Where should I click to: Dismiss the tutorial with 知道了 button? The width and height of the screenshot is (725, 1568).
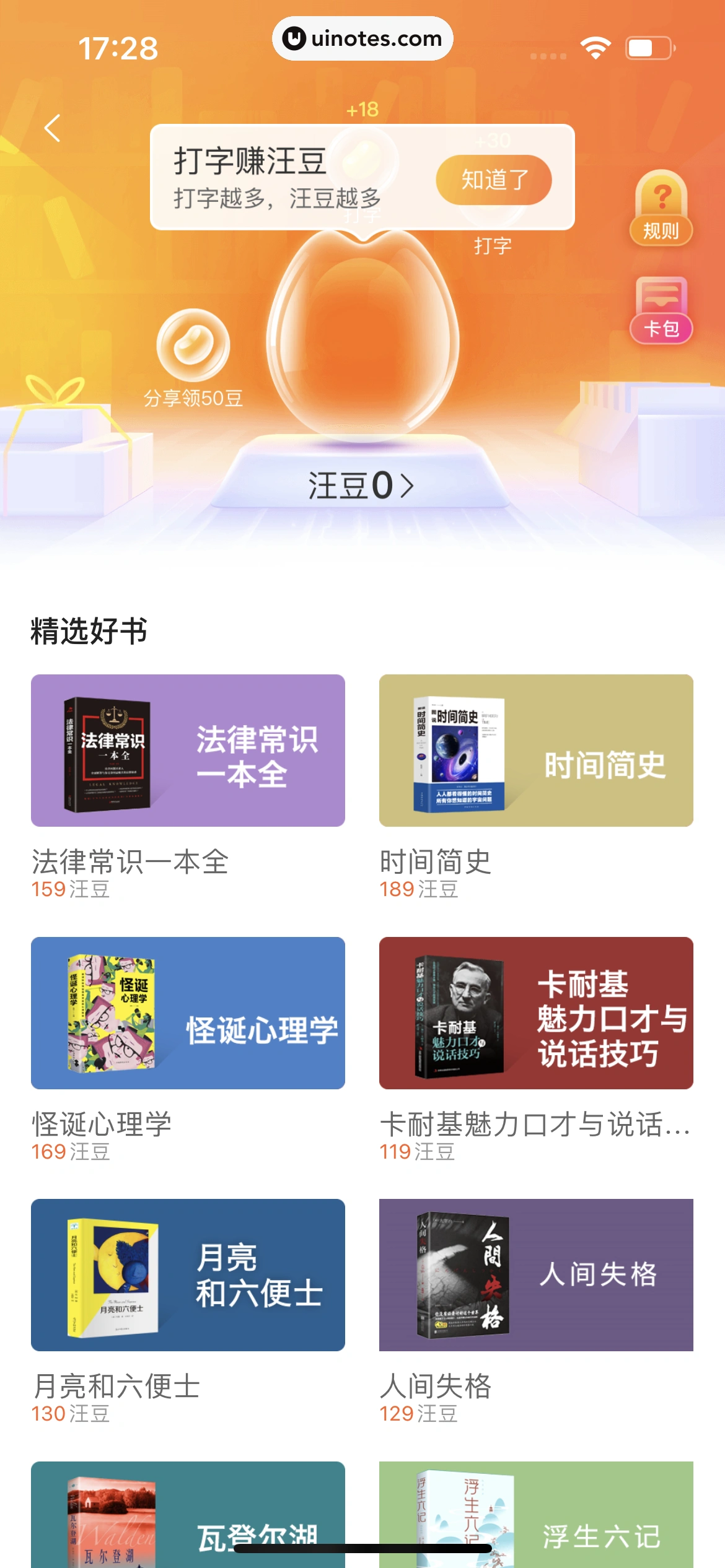[494, 179]
